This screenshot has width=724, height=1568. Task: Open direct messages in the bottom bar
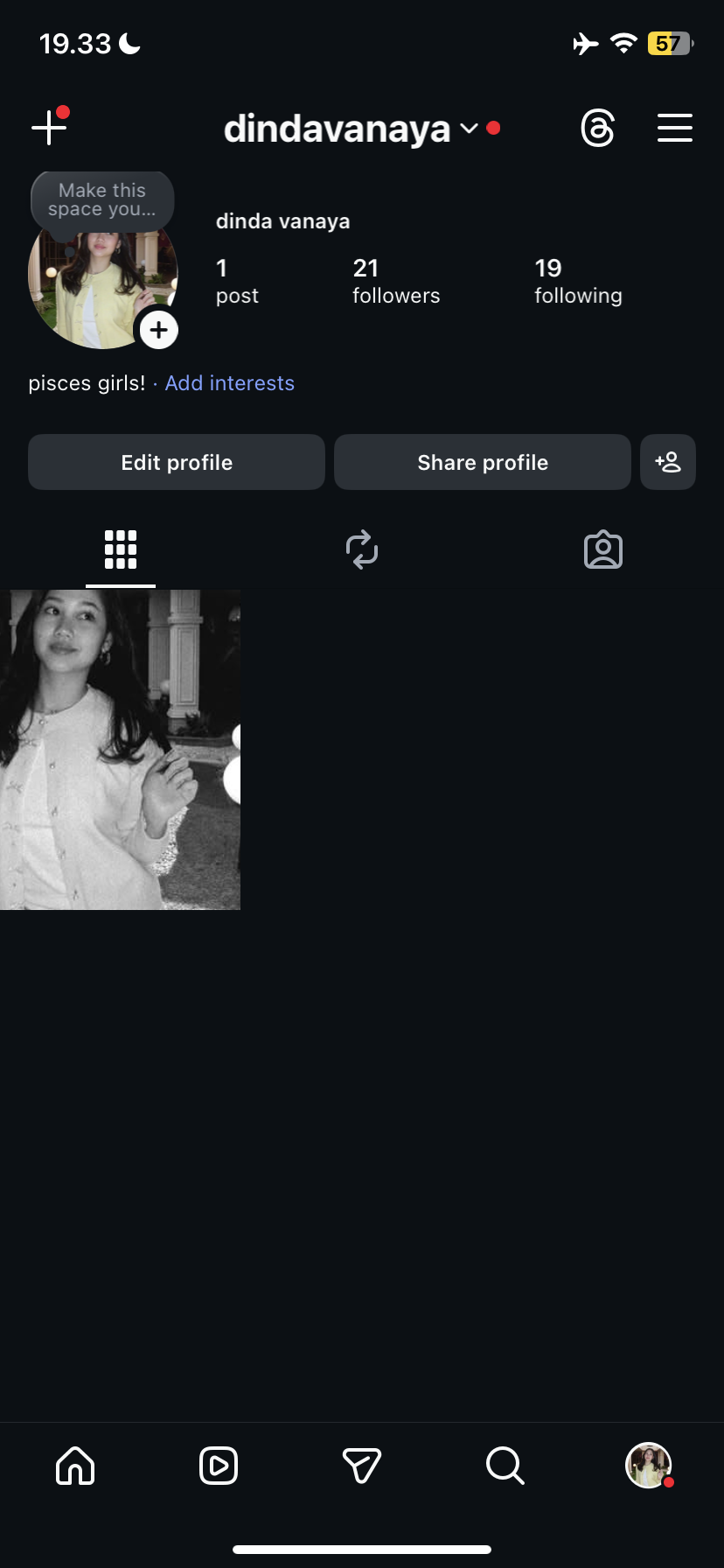362,1466
